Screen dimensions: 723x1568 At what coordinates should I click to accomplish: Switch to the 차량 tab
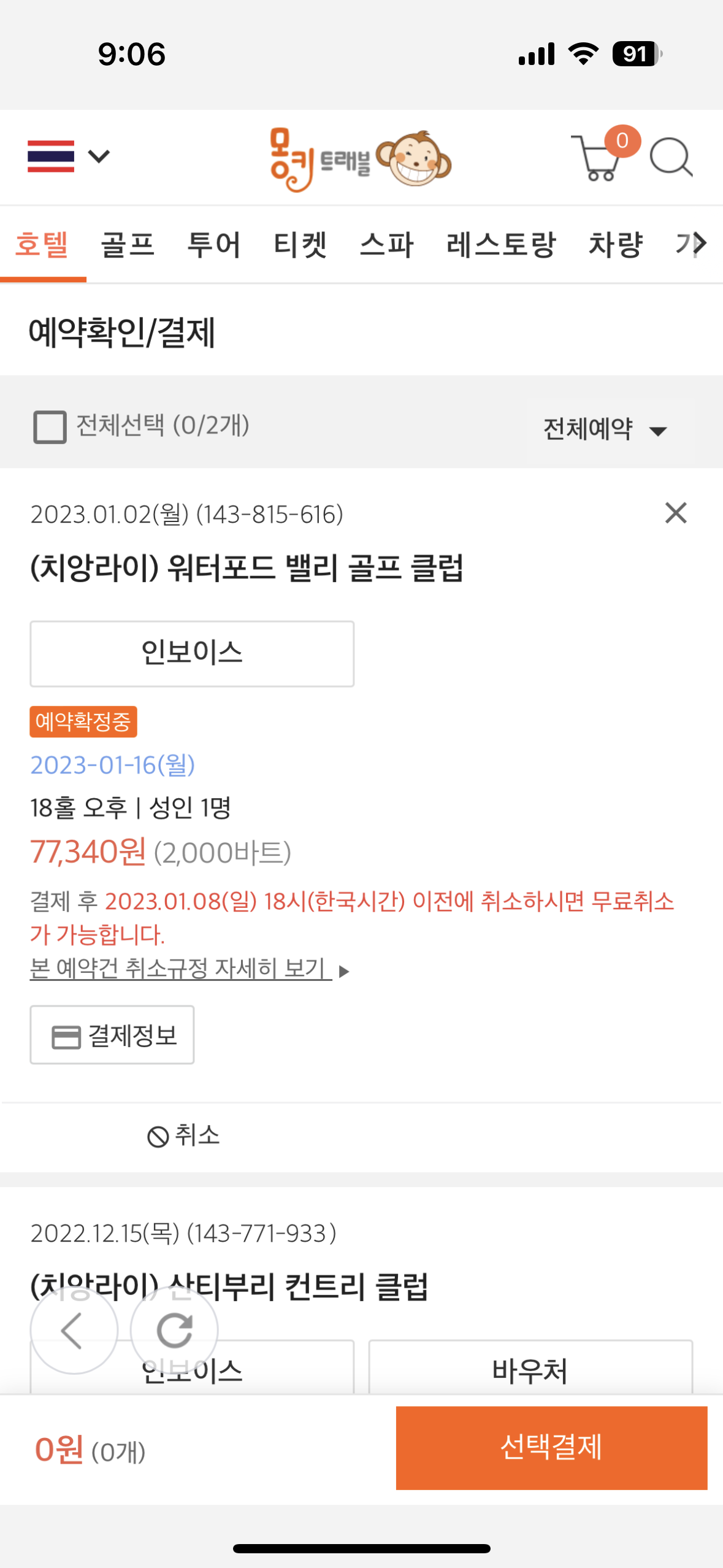tap(615, 244)
